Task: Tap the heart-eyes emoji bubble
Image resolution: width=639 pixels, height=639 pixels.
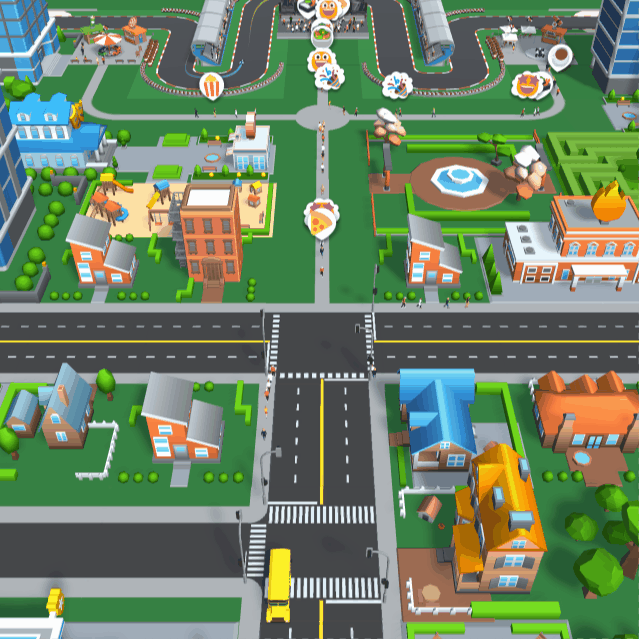Action: coord(526,86)
